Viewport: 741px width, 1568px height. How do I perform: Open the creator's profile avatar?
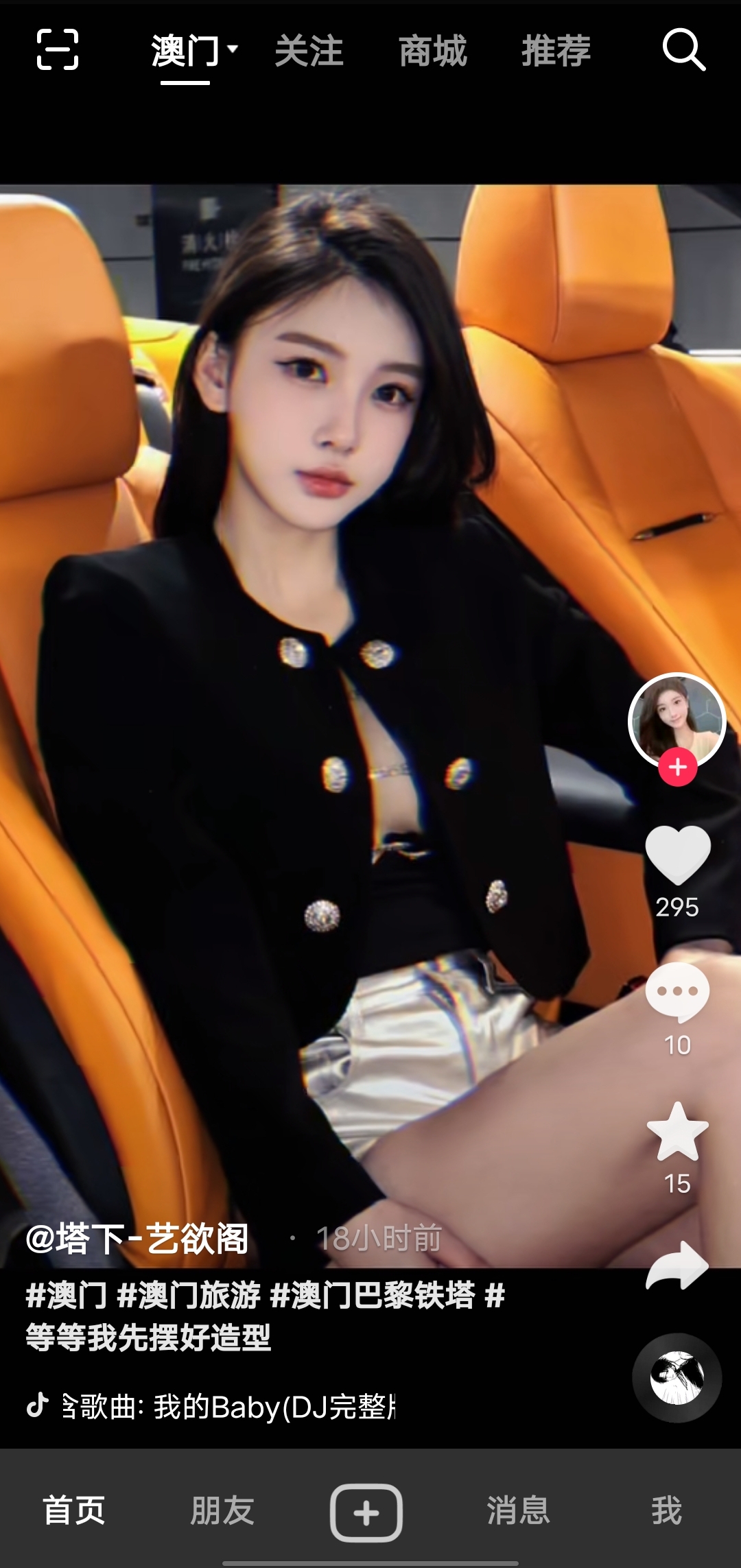tap(677, 719)
